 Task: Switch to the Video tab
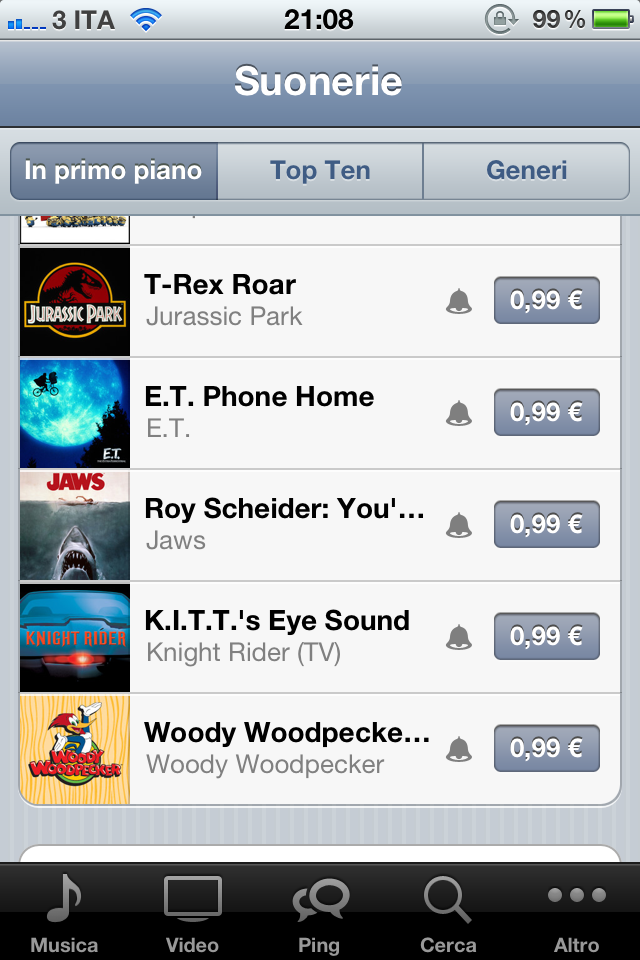(x=192, y=914)
